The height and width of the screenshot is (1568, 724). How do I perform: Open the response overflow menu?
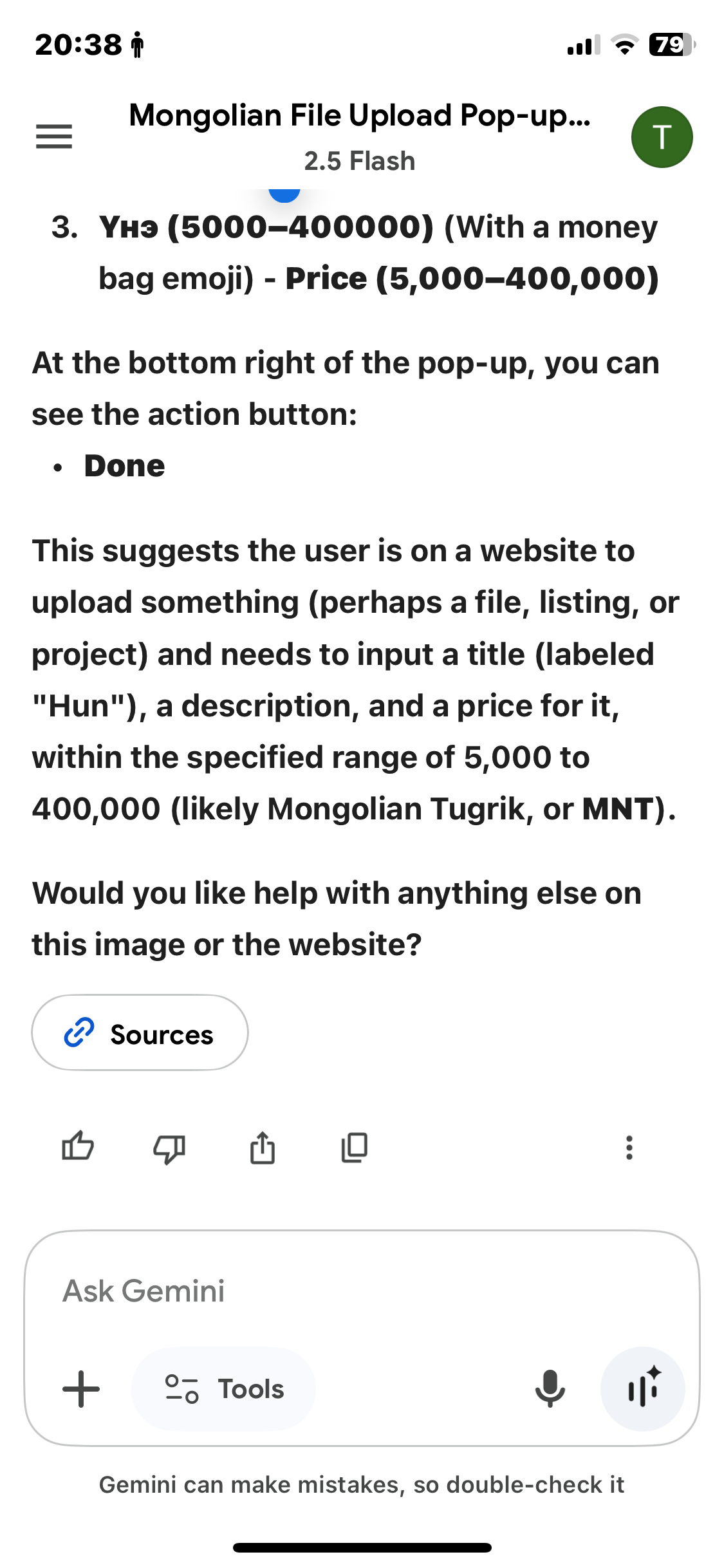(629, 1147)
